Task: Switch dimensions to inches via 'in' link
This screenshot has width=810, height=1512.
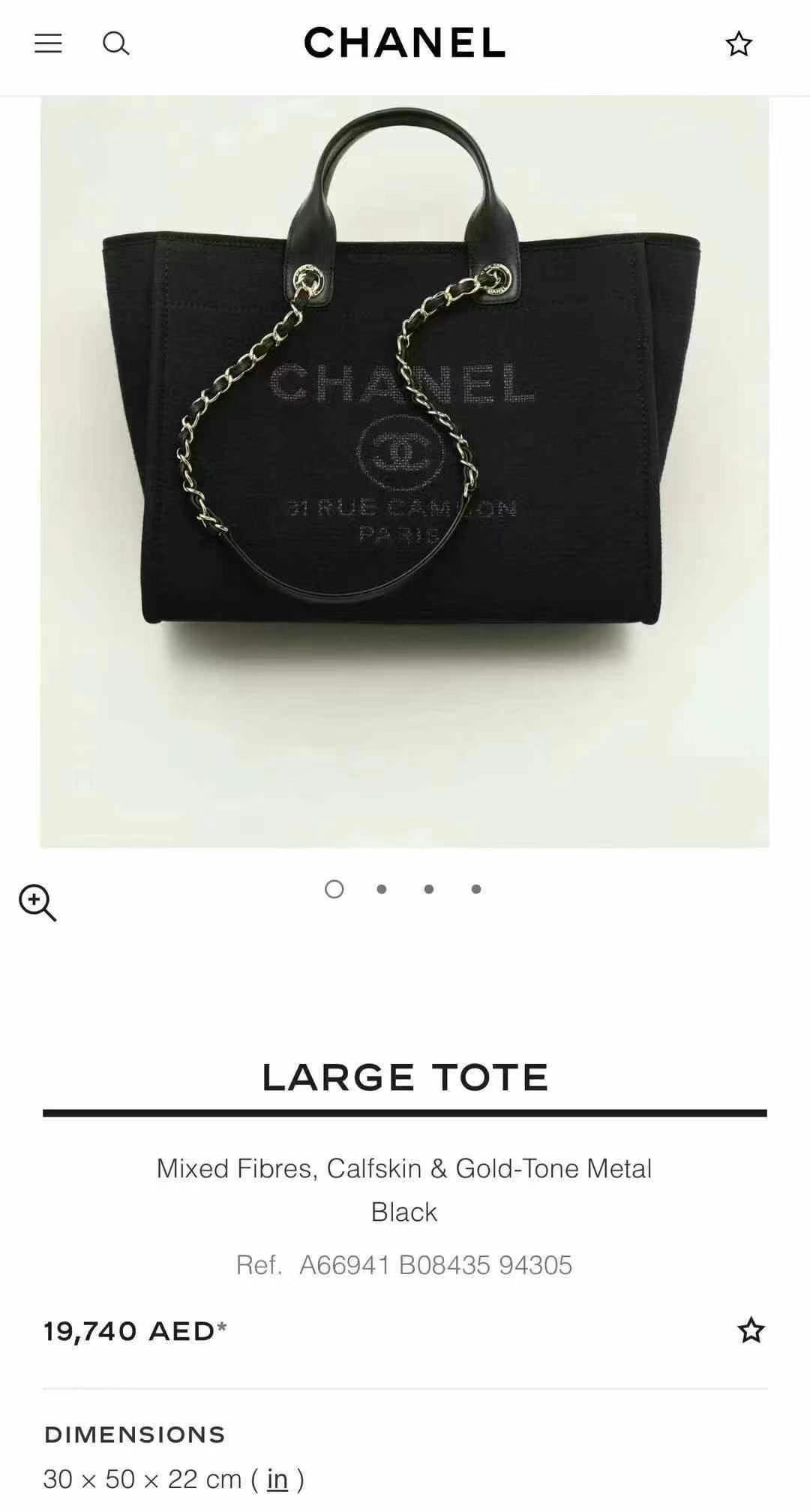Action: [x=277, y=1479]
